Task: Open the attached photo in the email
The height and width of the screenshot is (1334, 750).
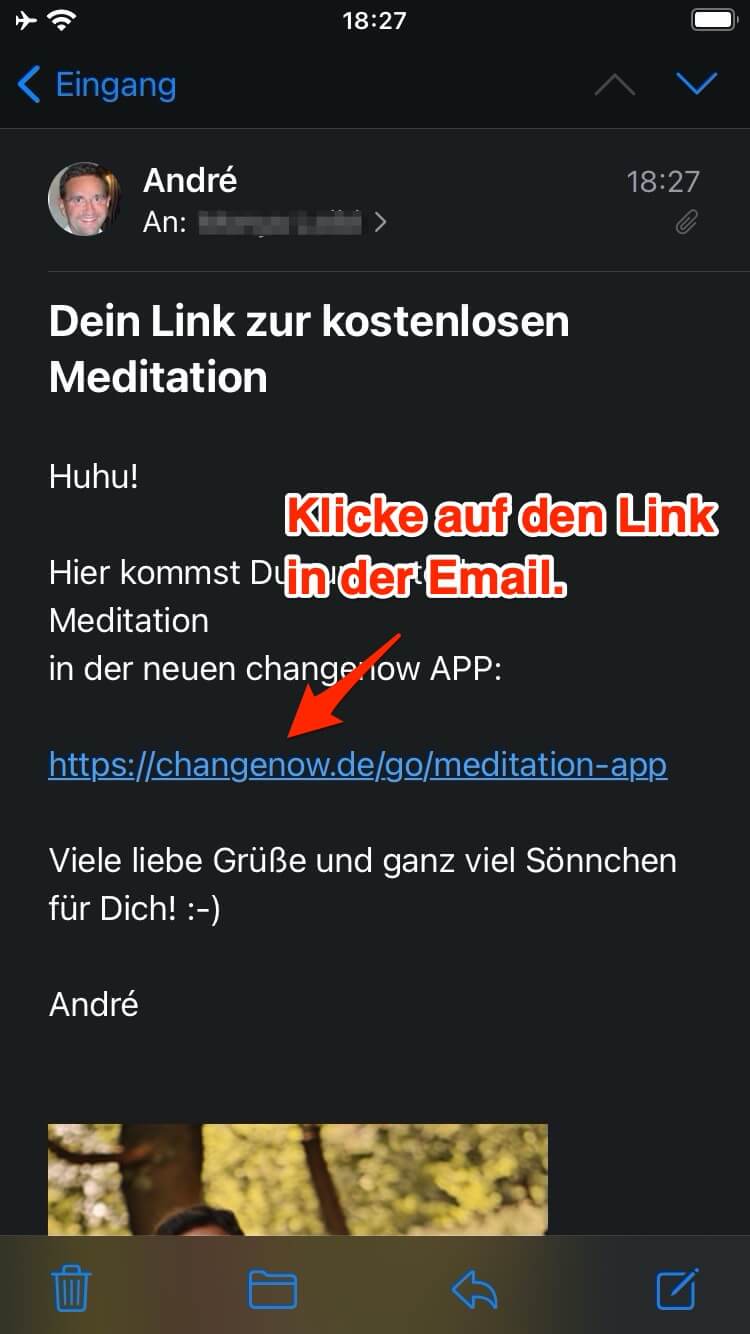Action: pyautogui.click(x=297, y=1178)
